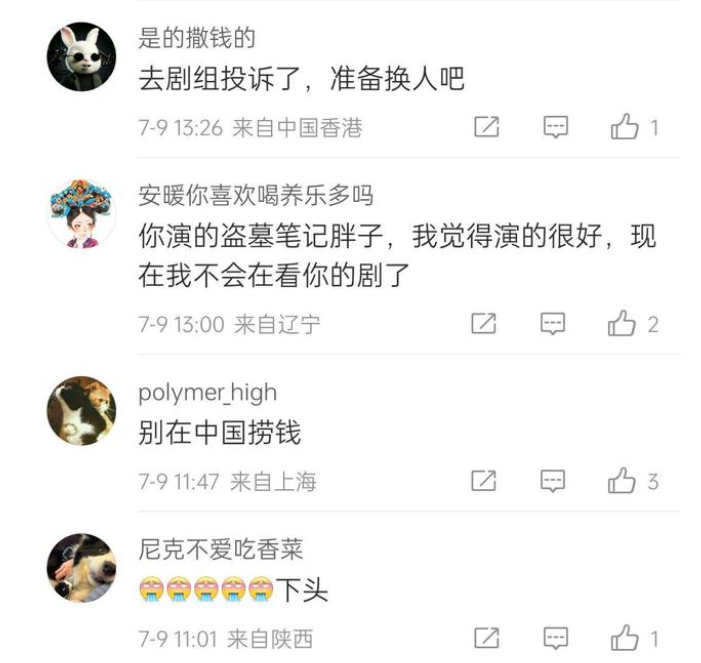Share 尼克不爱吃香菜's comment

point(486,638)
